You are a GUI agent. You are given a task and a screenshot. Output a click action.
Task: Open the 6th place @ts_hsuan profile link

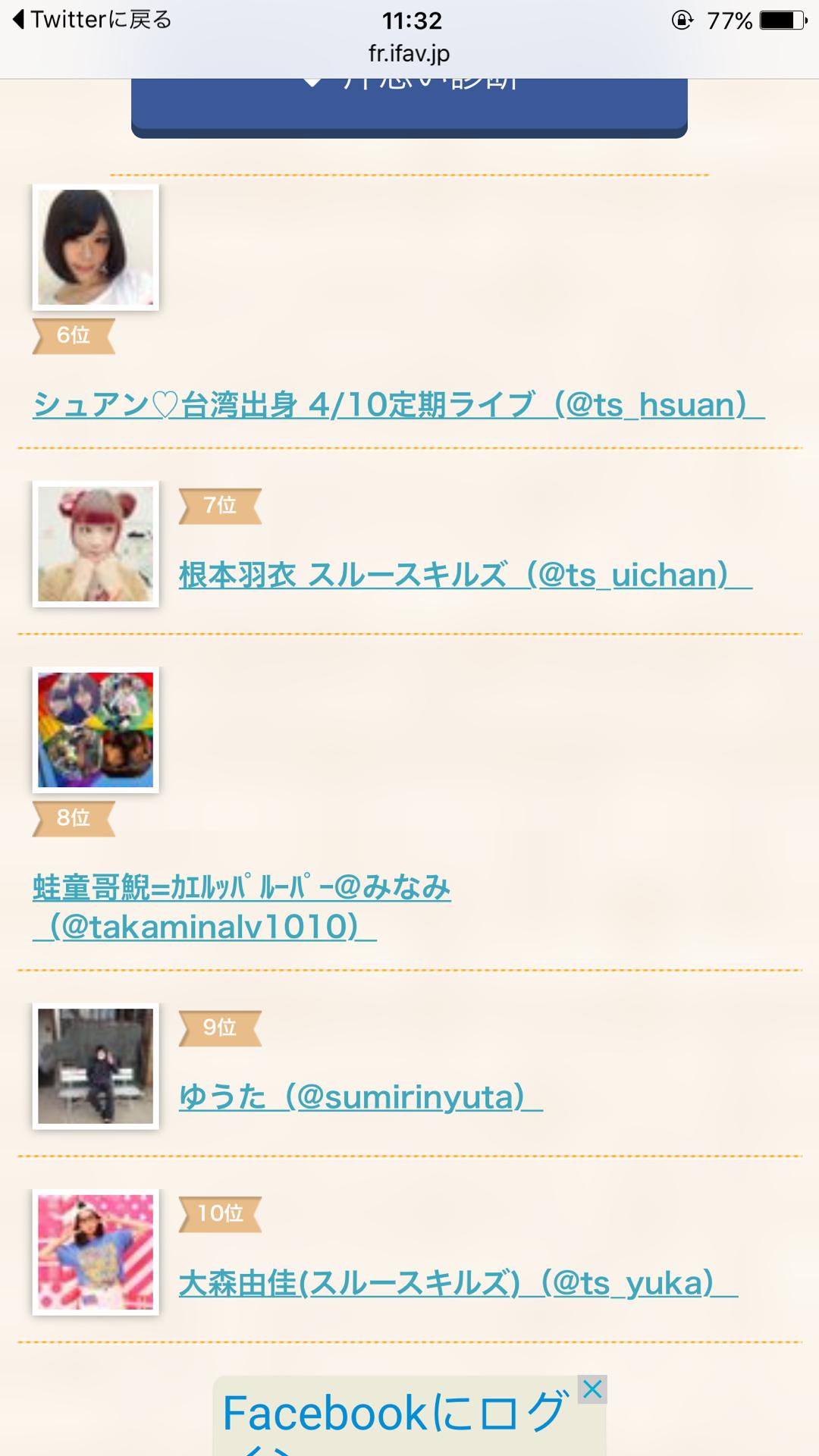[398, 405]
